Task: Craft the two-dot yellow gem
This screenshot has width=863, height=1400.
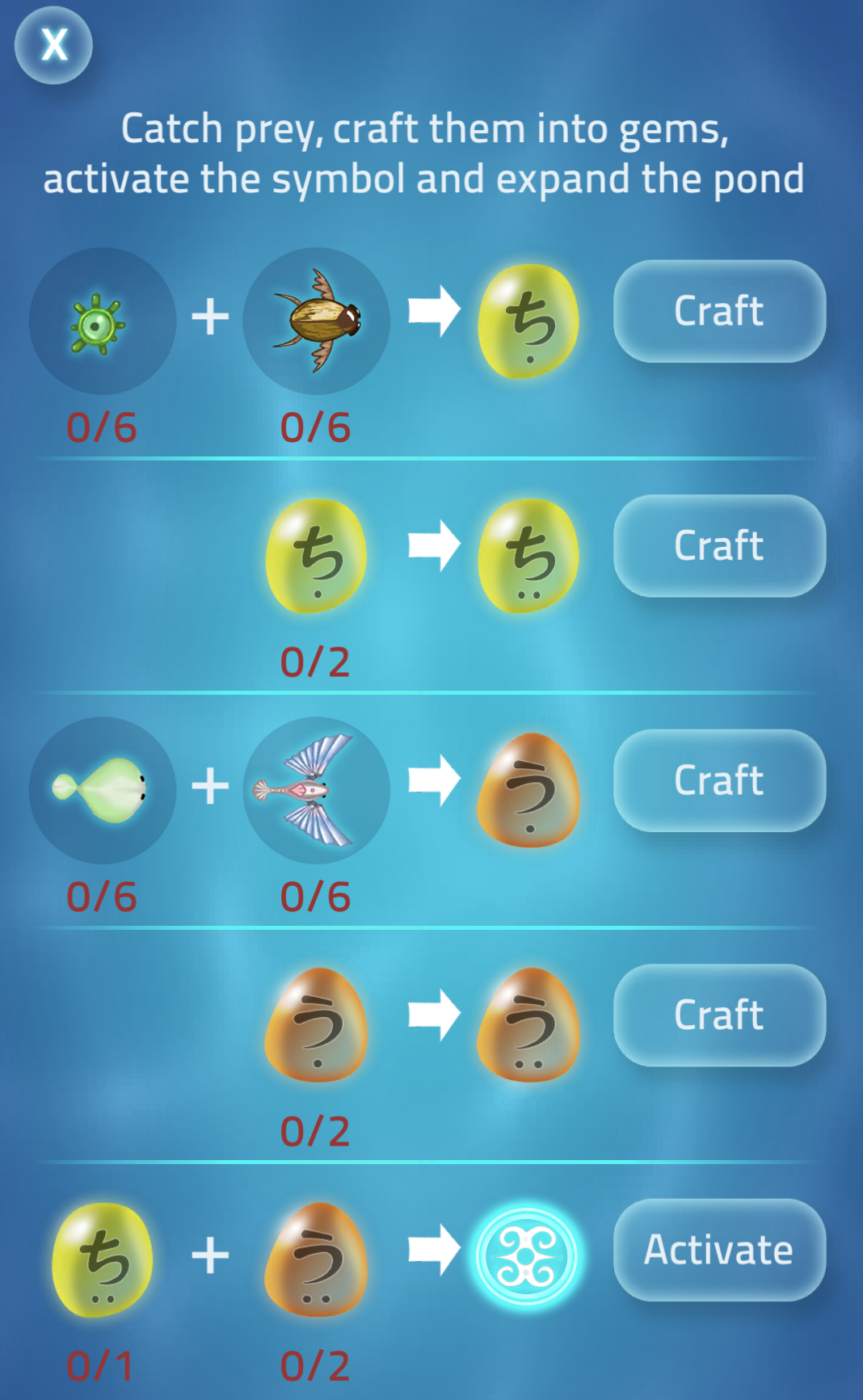Action: pos(719,546)
